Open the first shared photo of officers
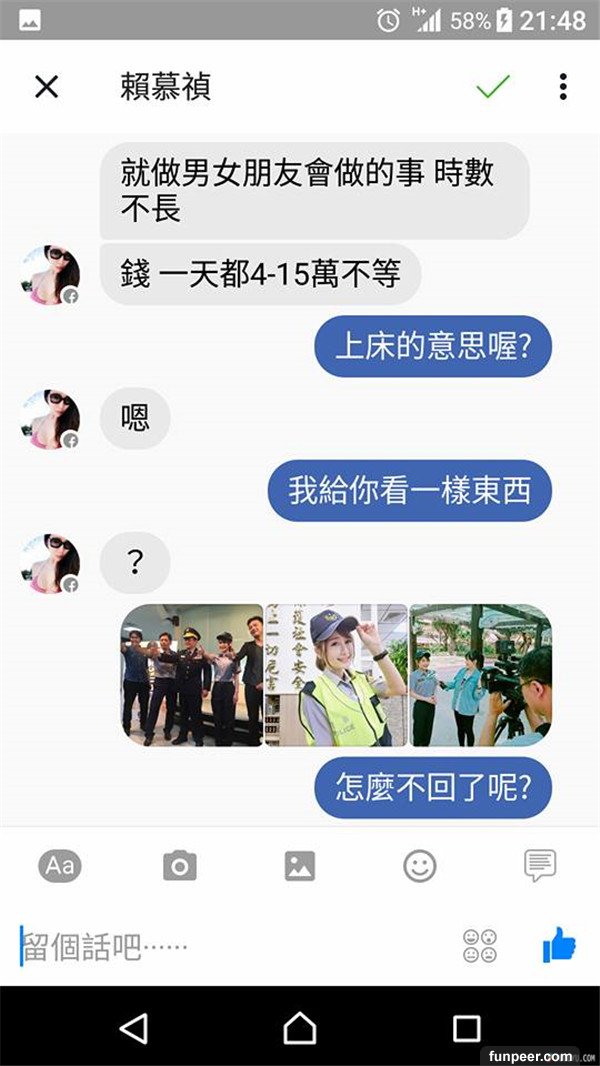The image size is (600, 1066). [x=192, y=675]
